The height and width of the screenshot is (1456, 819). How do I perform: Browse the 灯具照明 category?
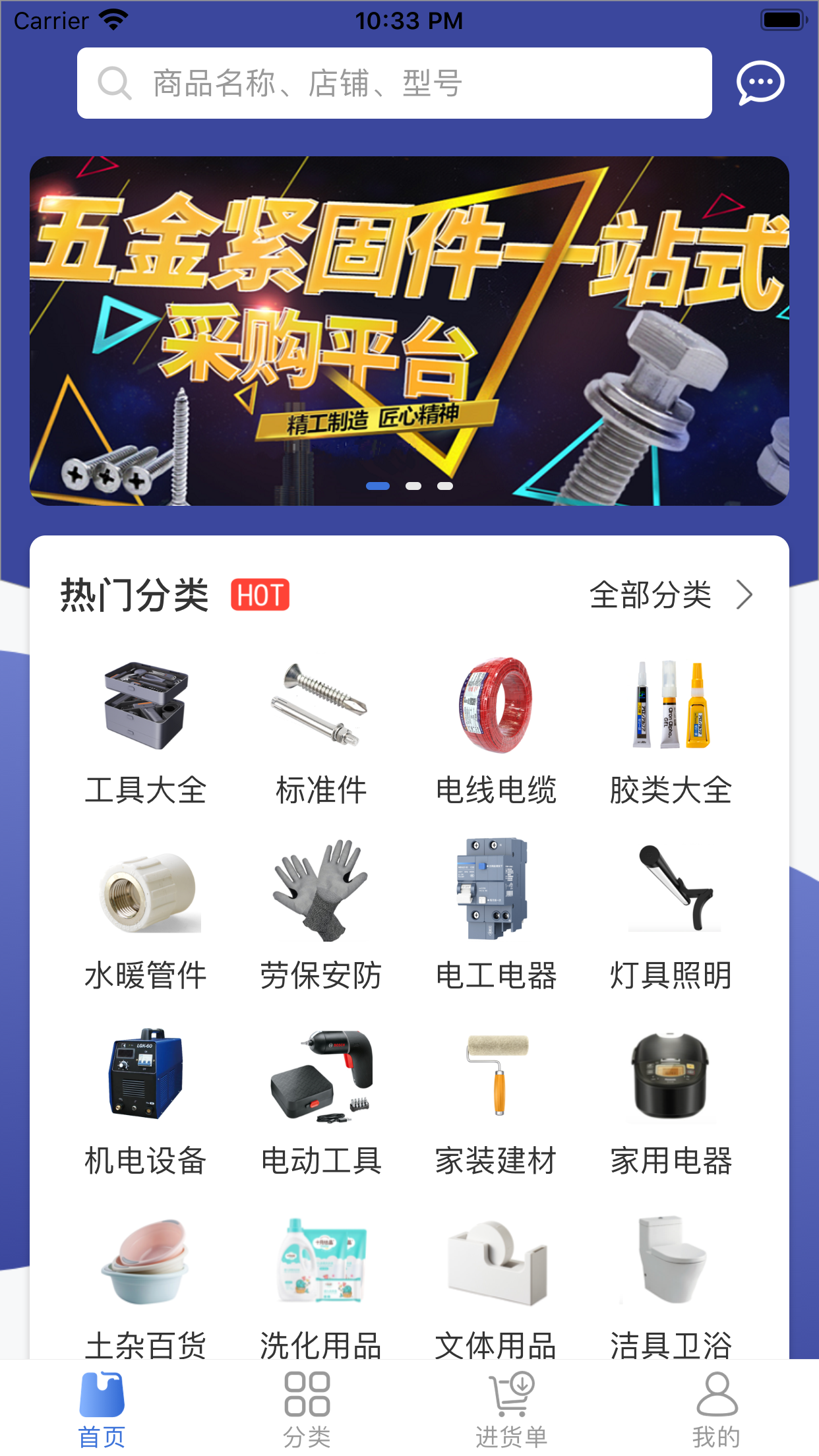pos(671,917)
